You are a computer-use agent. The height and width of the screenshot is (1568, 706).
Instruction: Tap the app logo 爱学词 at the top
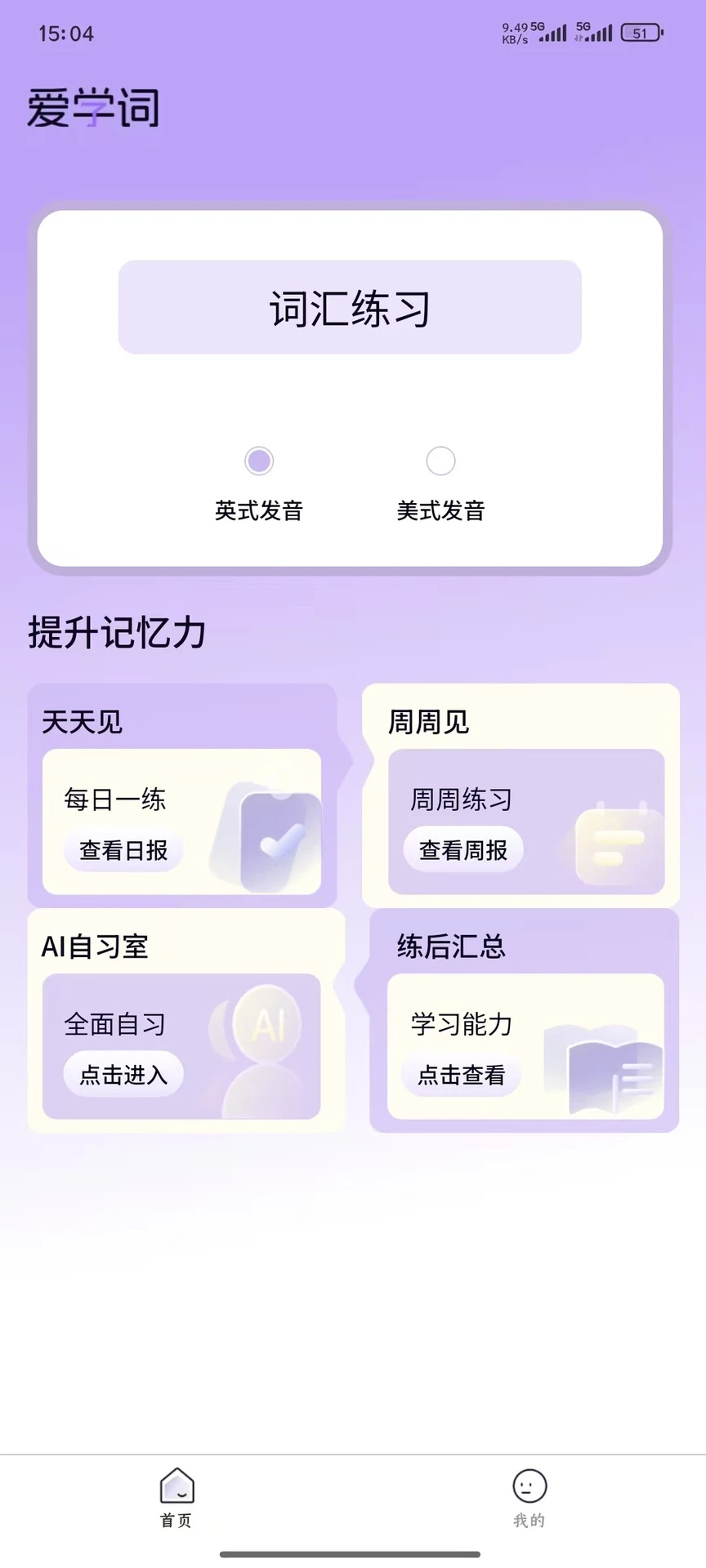point(94,107)
